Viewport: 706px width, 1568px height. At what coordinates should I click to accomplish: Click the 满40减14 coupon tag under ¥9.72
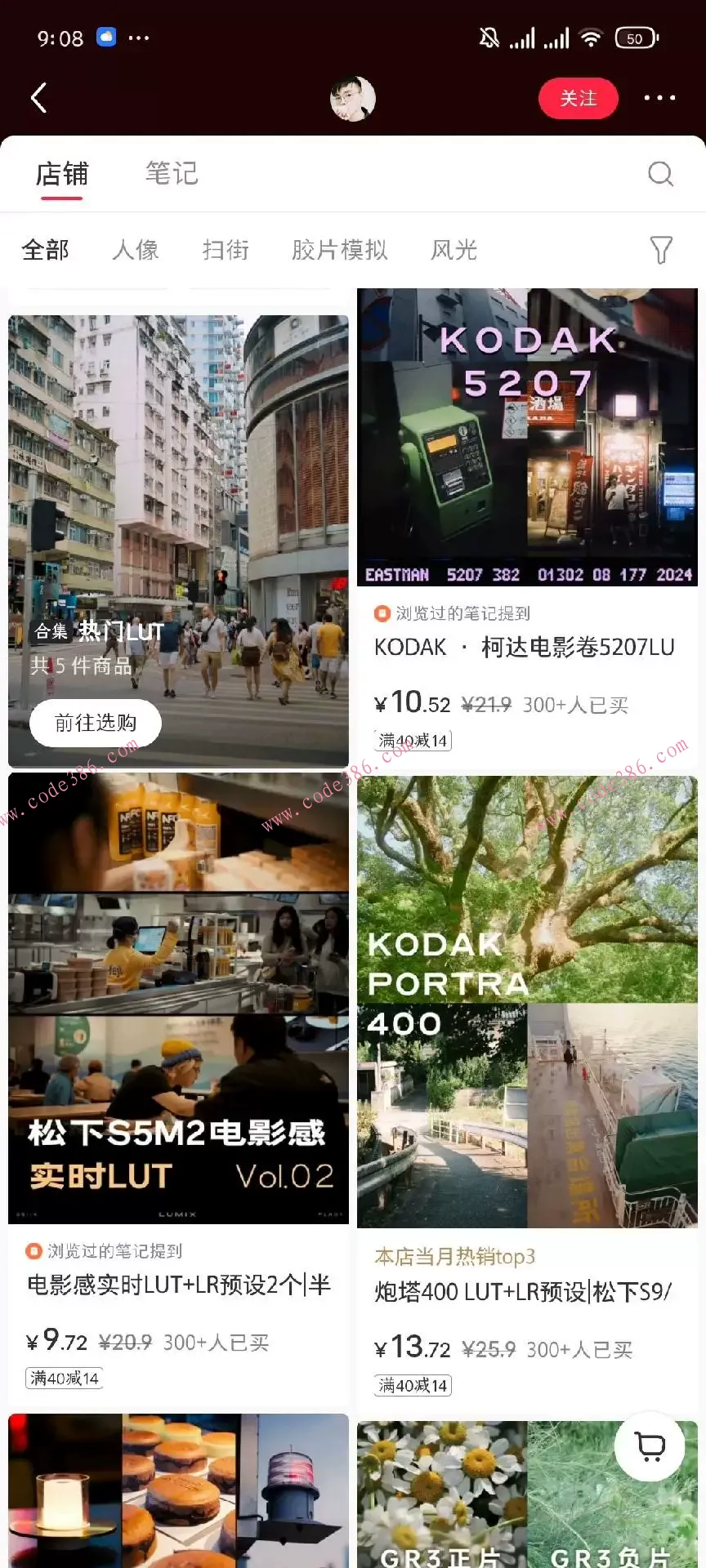[x=65, y=1377]
